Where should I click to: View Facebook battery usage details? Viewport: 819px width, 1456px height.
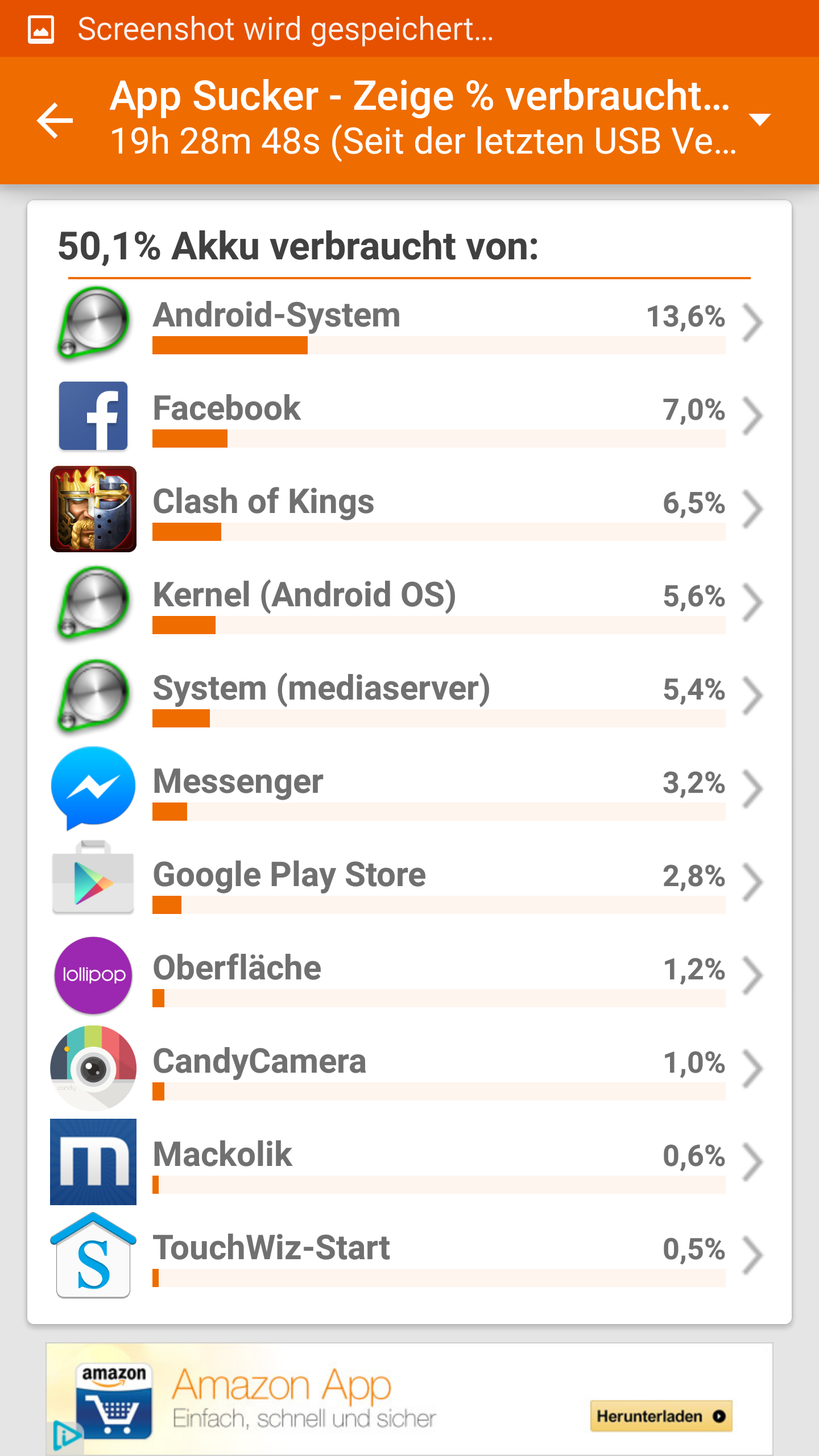point(409,416)
